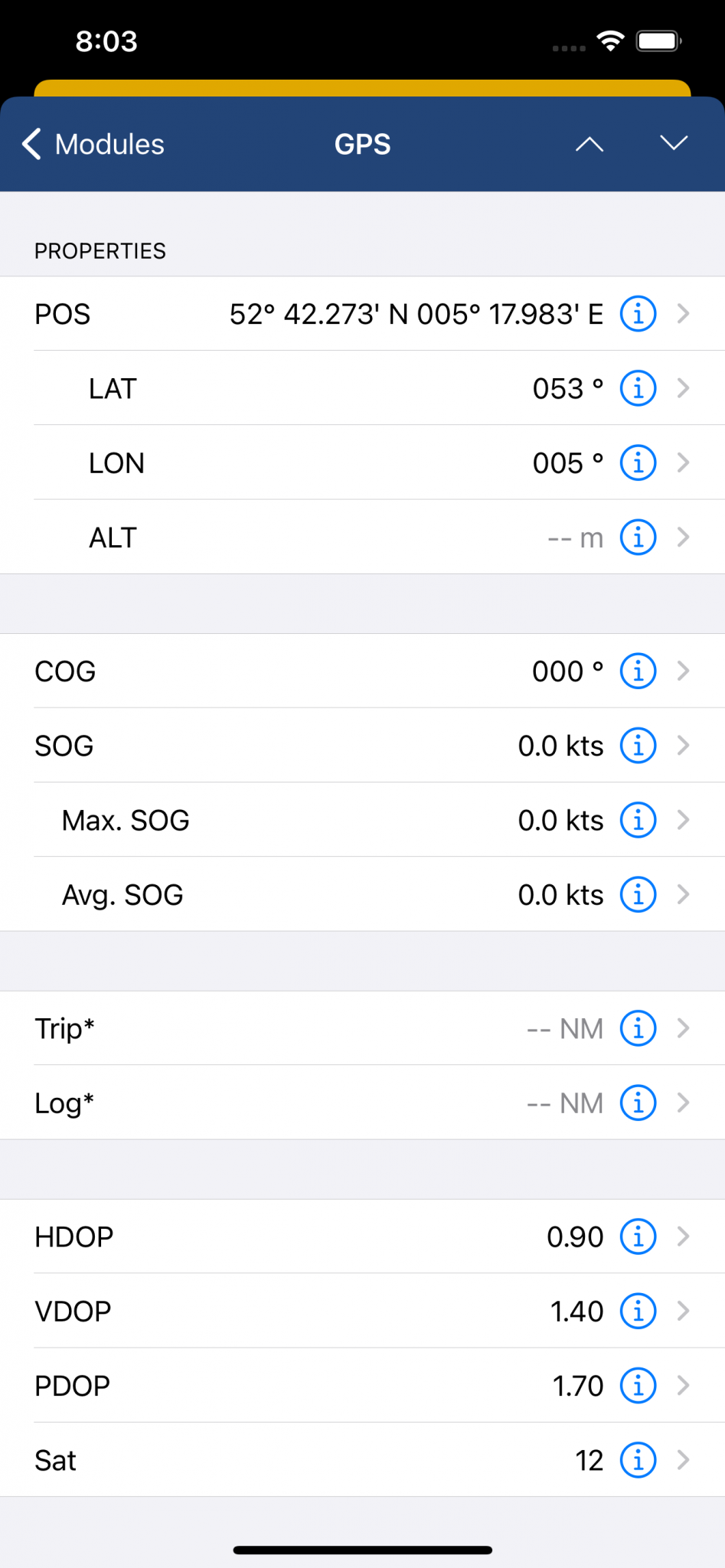725x1568 pixels.
Task: Tap the Max. SOG info icon
Action: tap(637, 819)
